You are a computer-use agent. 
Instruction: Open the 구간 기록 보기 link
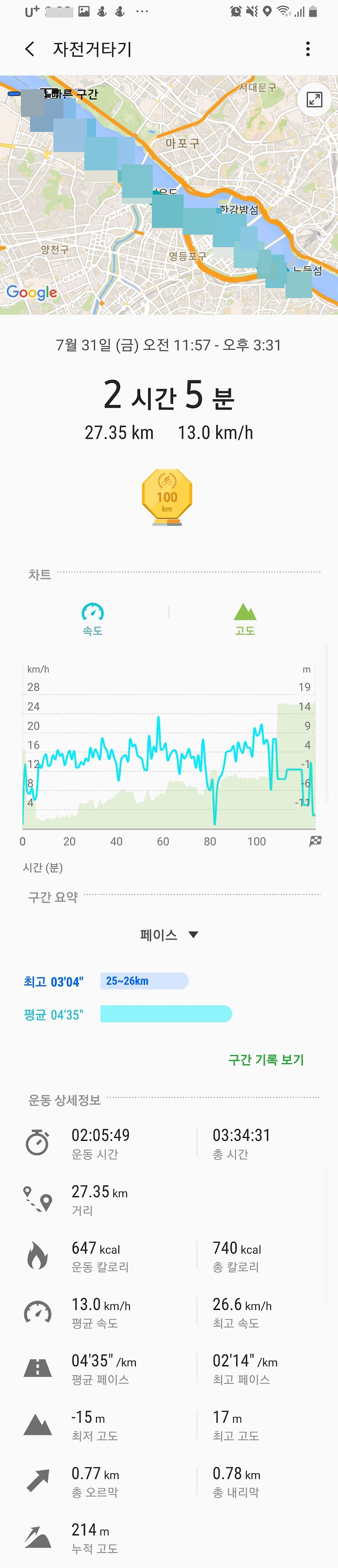(265, 1060)
